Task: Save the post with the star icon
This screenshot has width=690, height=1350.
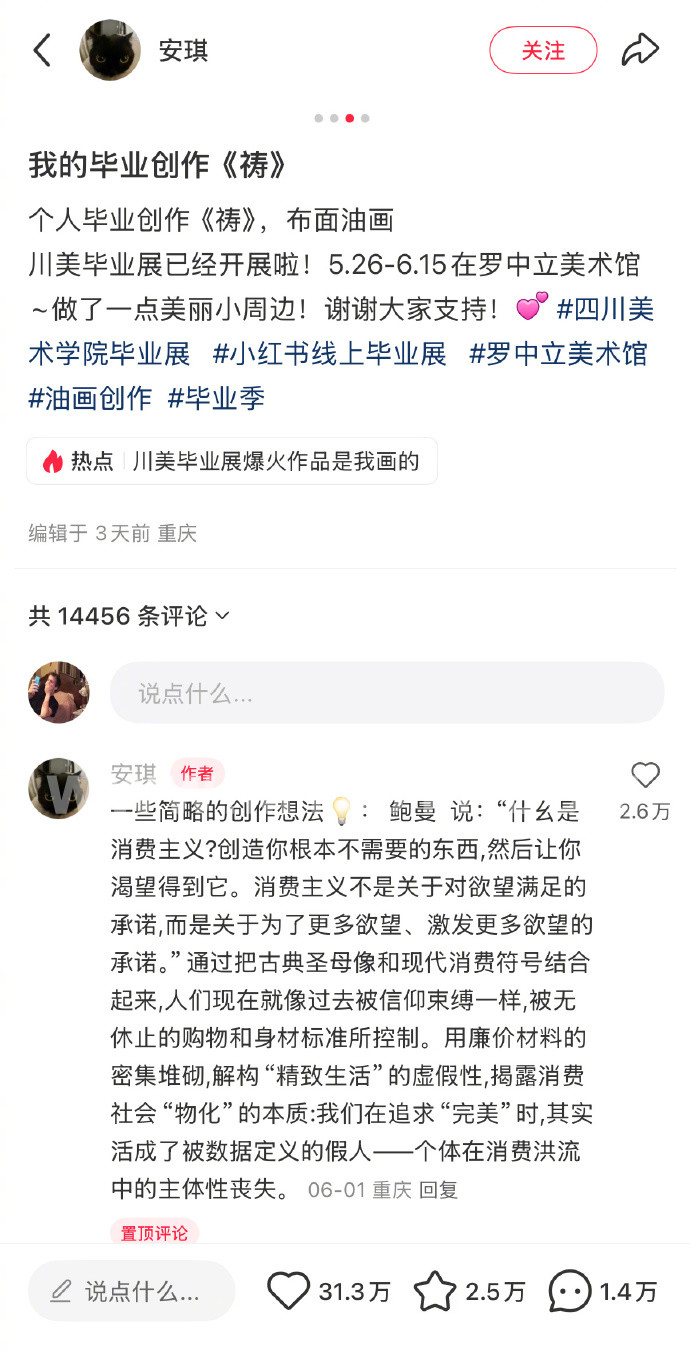Action: click(435, 1291)
